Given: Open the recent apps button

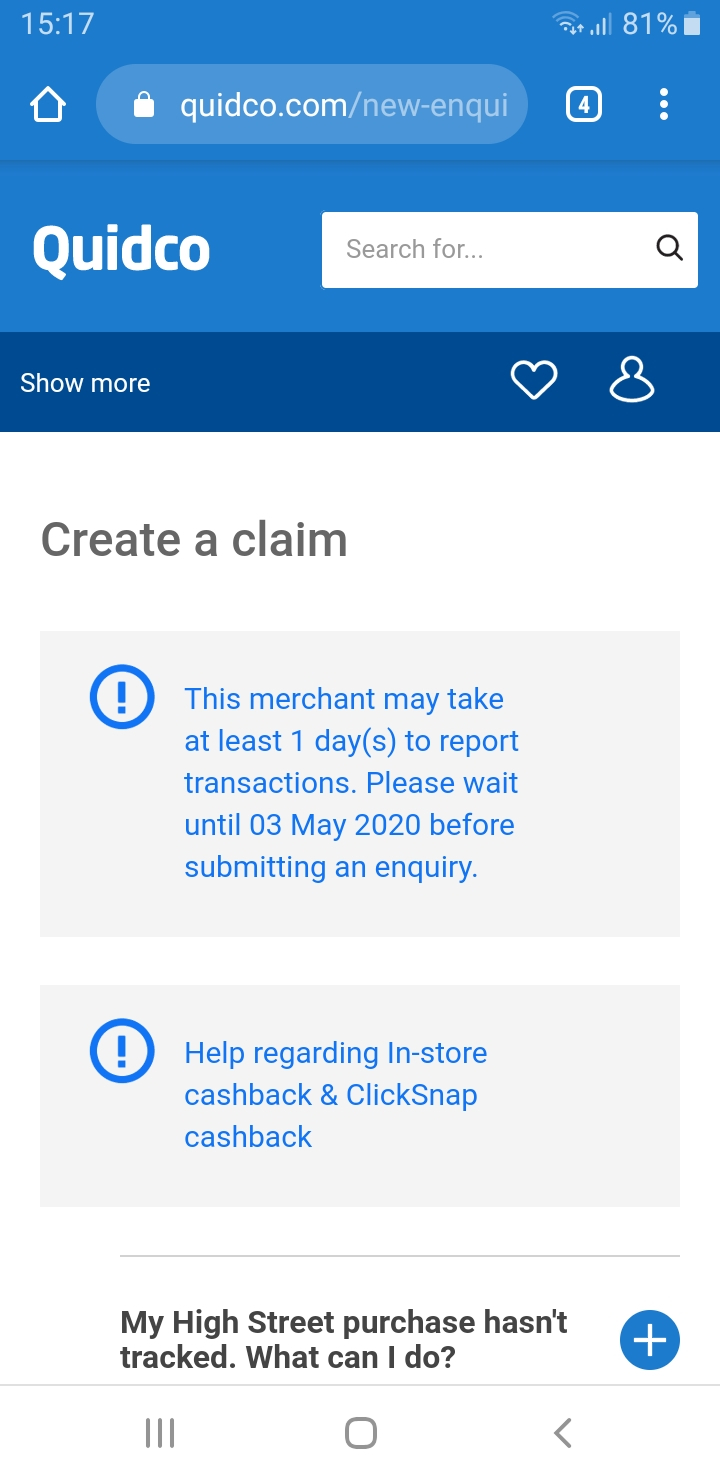Looking at the screenshot, I should 160,1433.
